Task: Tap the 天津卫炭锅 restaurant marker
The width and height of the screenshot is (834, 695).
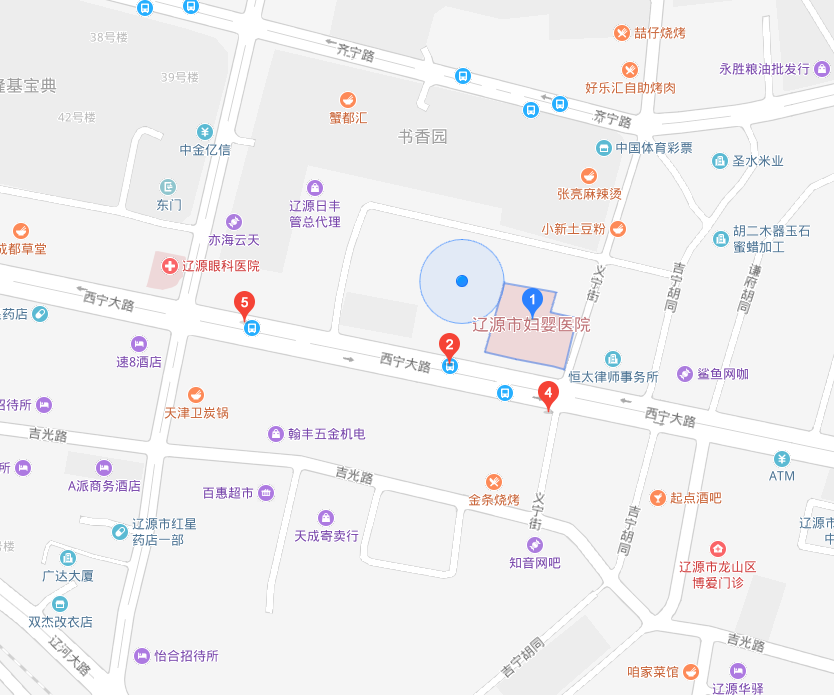Action: point(197,393)
